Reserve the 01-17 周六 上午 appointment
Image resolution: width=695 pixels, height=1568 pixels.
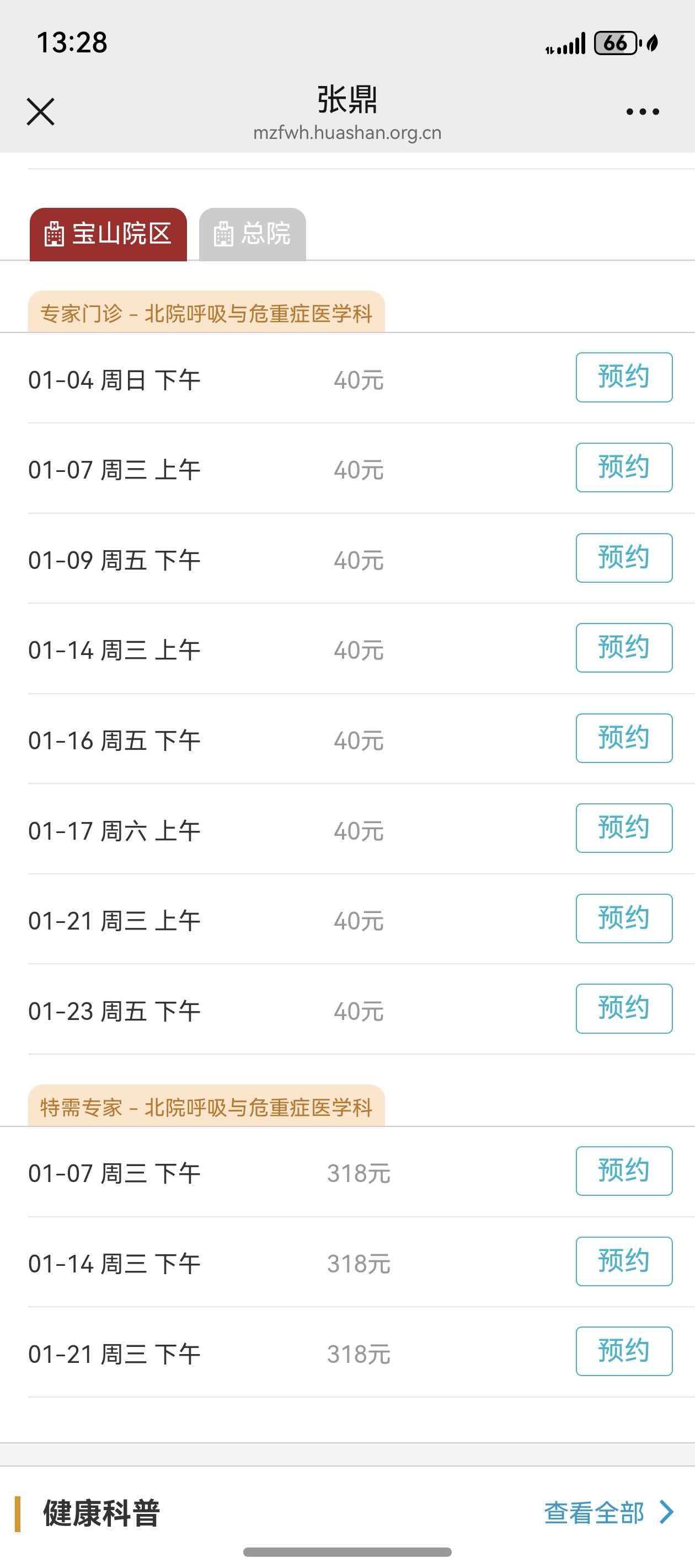624,829
